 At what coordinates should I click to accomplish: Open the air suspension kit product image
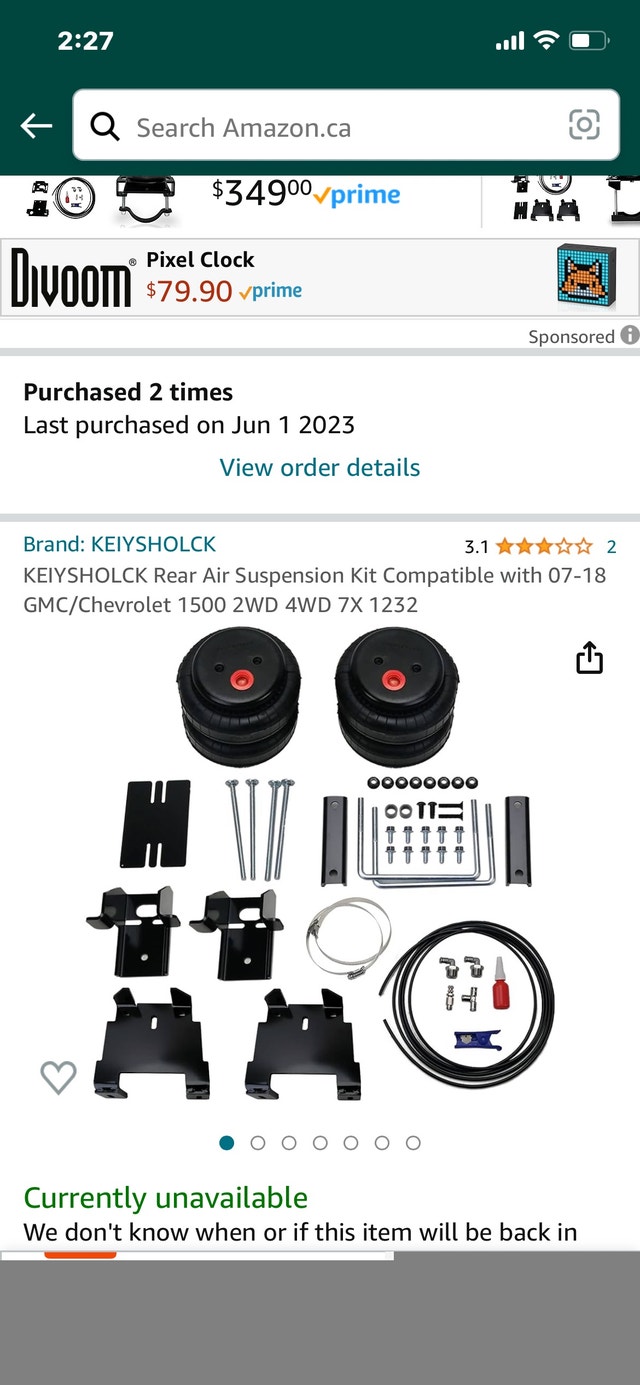click(320, 870)
